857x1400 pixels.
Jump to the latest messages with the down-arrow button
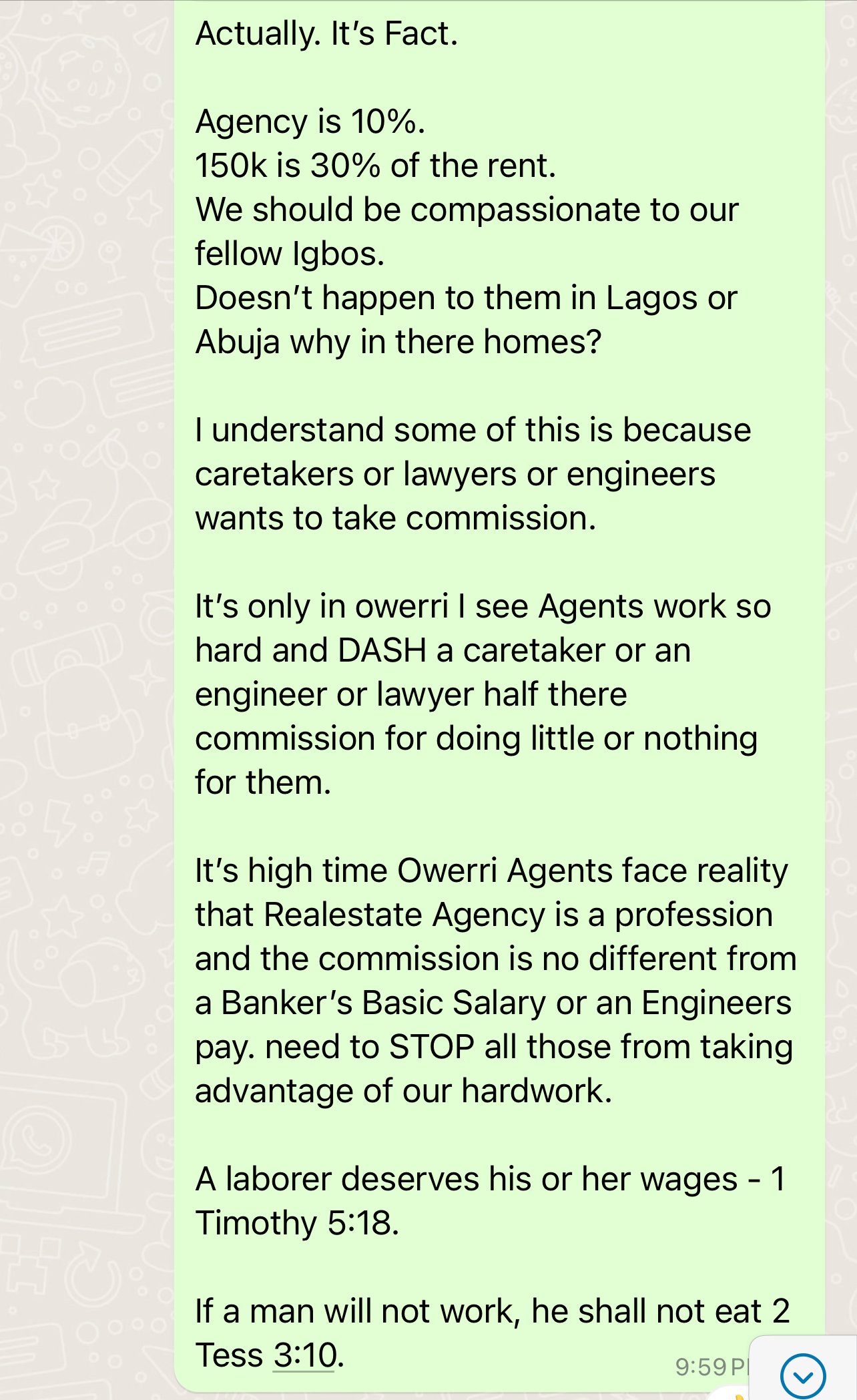coord(803,1375)
